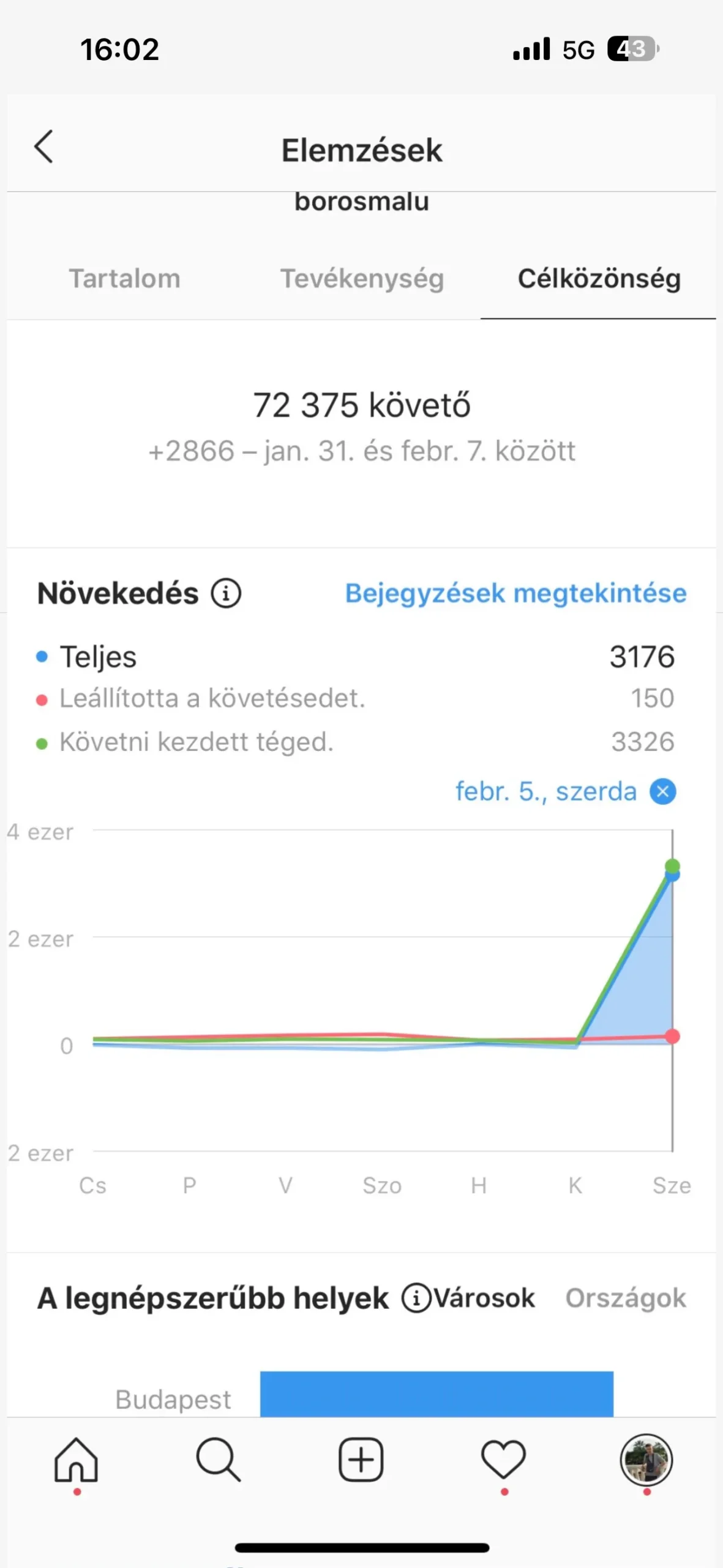Create a new post

point(361,1460)
